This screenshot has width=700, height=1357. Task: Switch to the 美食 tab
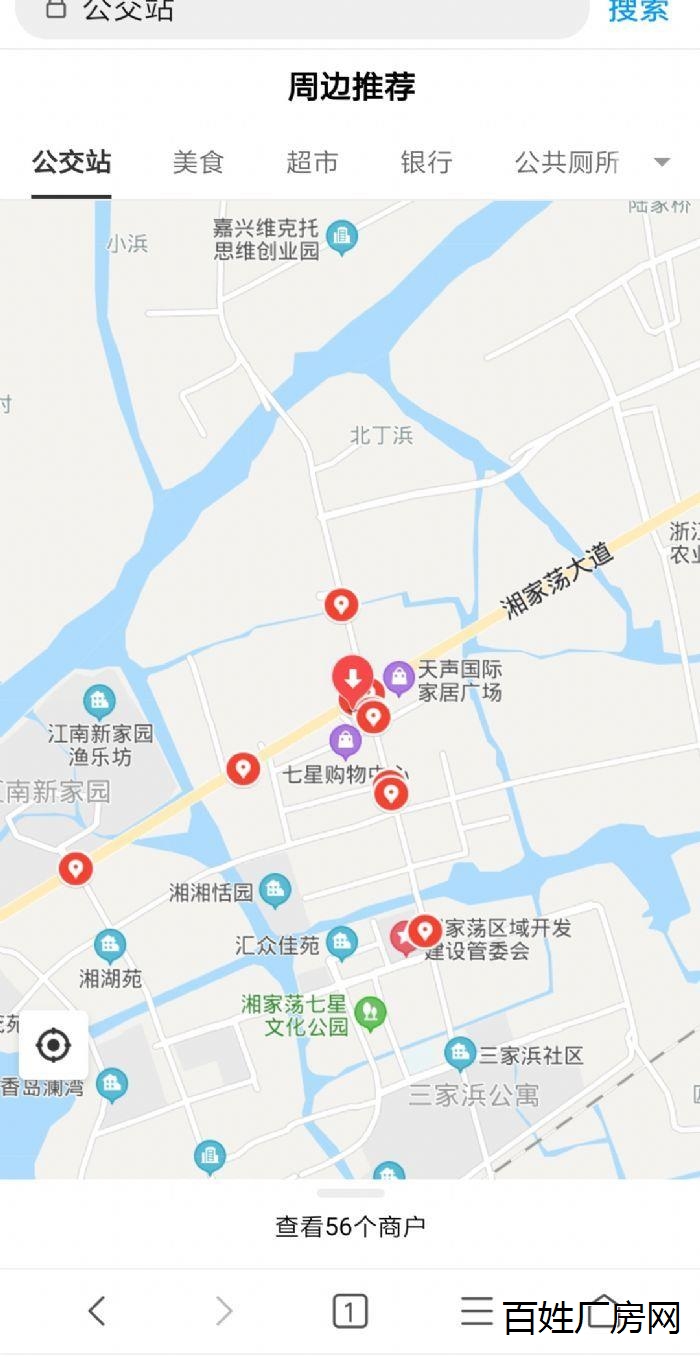(x=198, y=163)
